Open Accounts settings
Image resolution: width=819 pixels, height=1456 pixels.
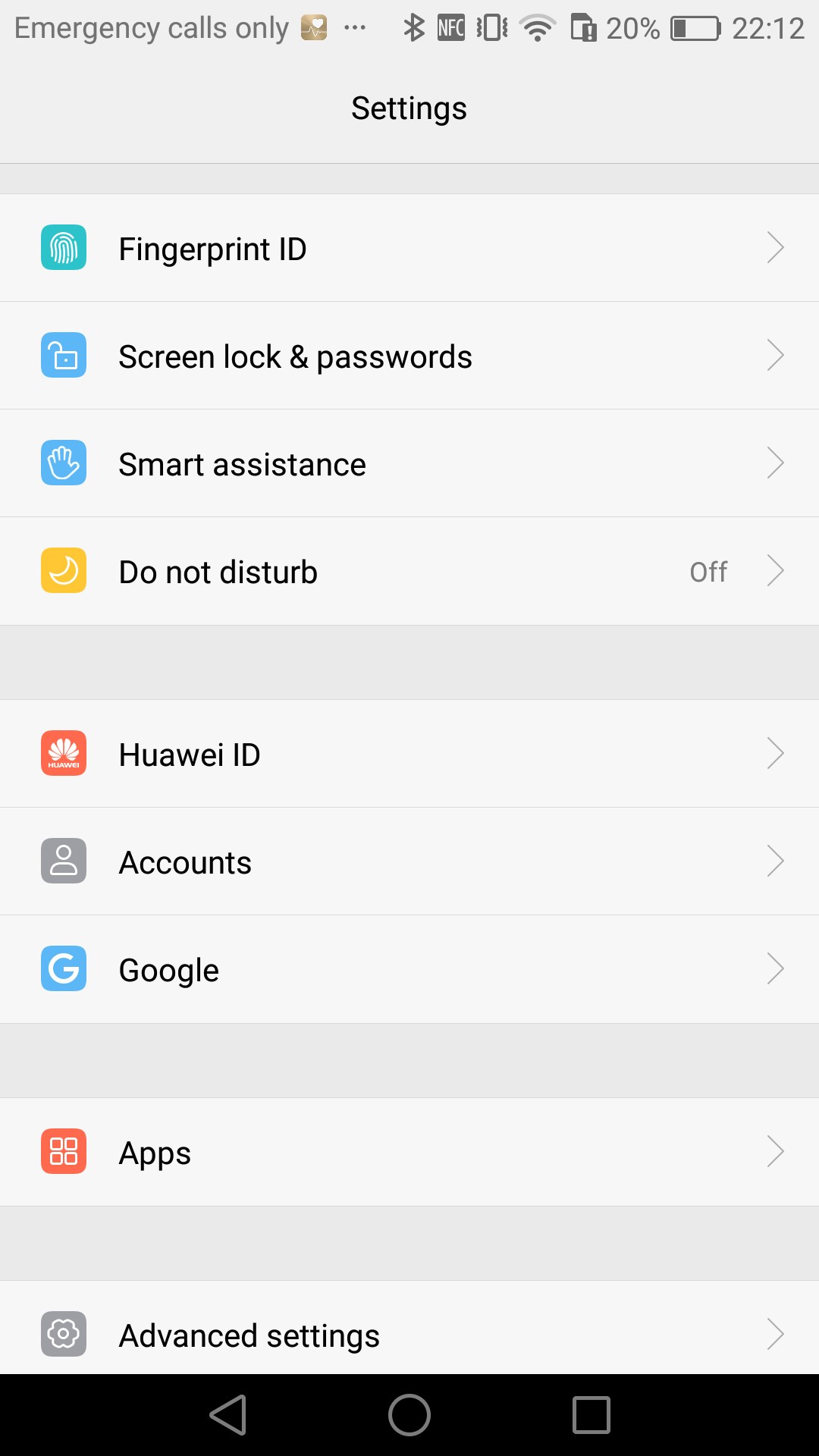[x=409, y=861]
